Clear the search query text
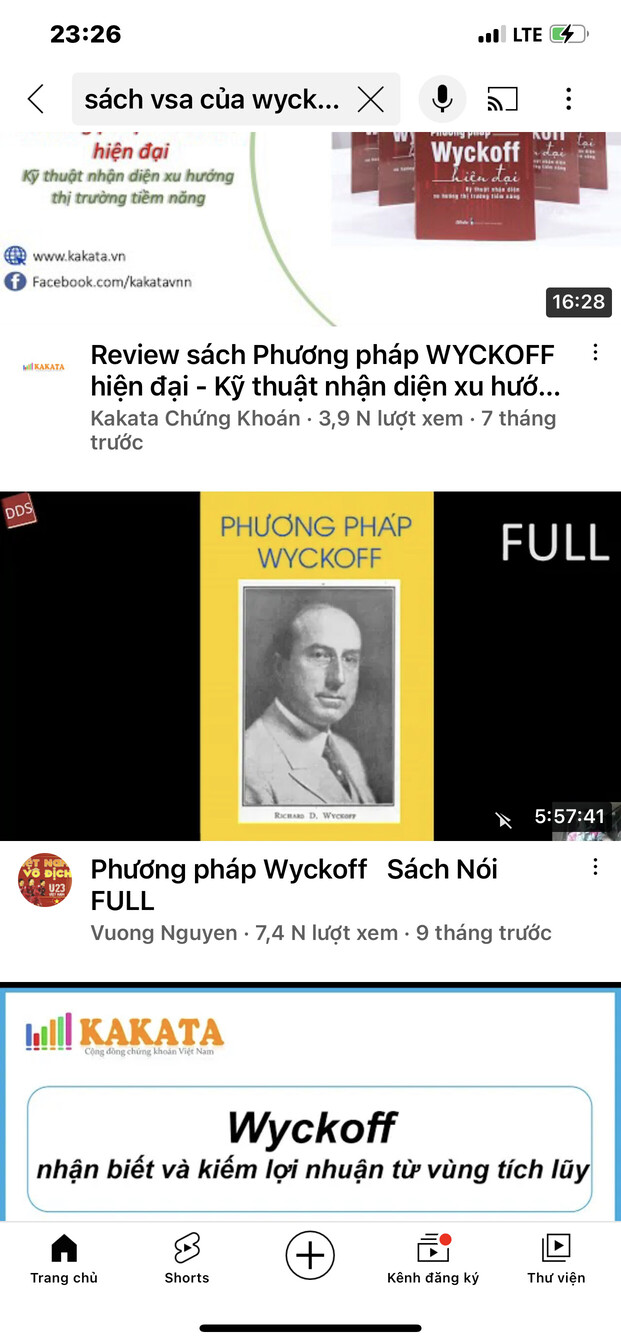The image size is (621, 1344). tap(371, 99)
